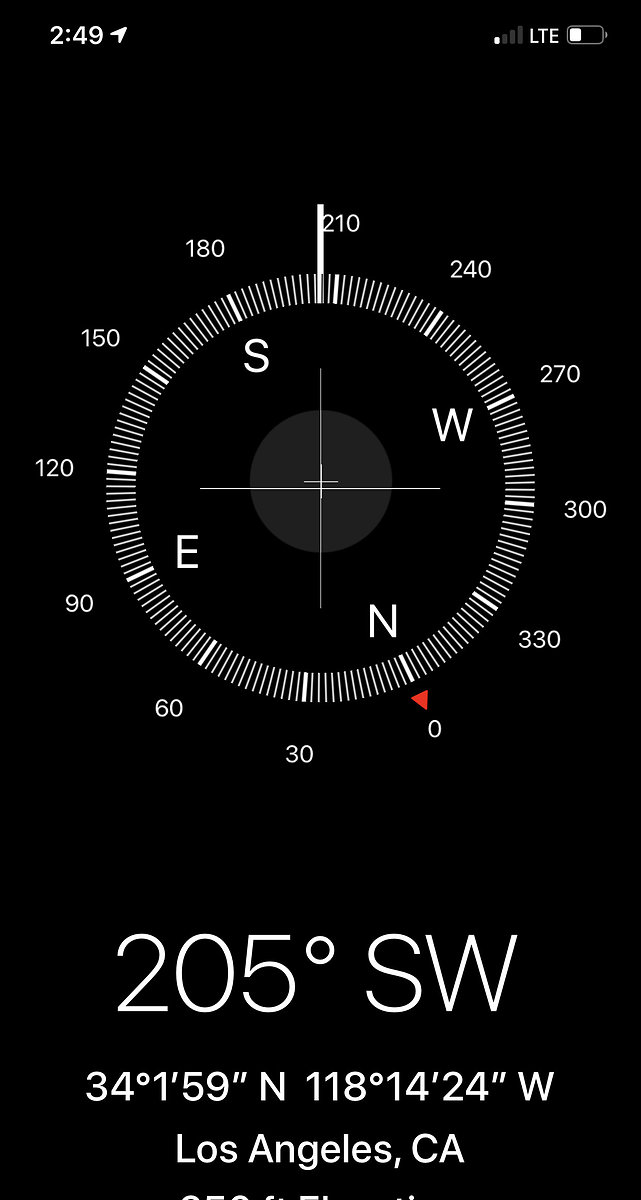Tap the compass dial to lock the bearing
641x1200 pixels.
click(x=320, y=487)
